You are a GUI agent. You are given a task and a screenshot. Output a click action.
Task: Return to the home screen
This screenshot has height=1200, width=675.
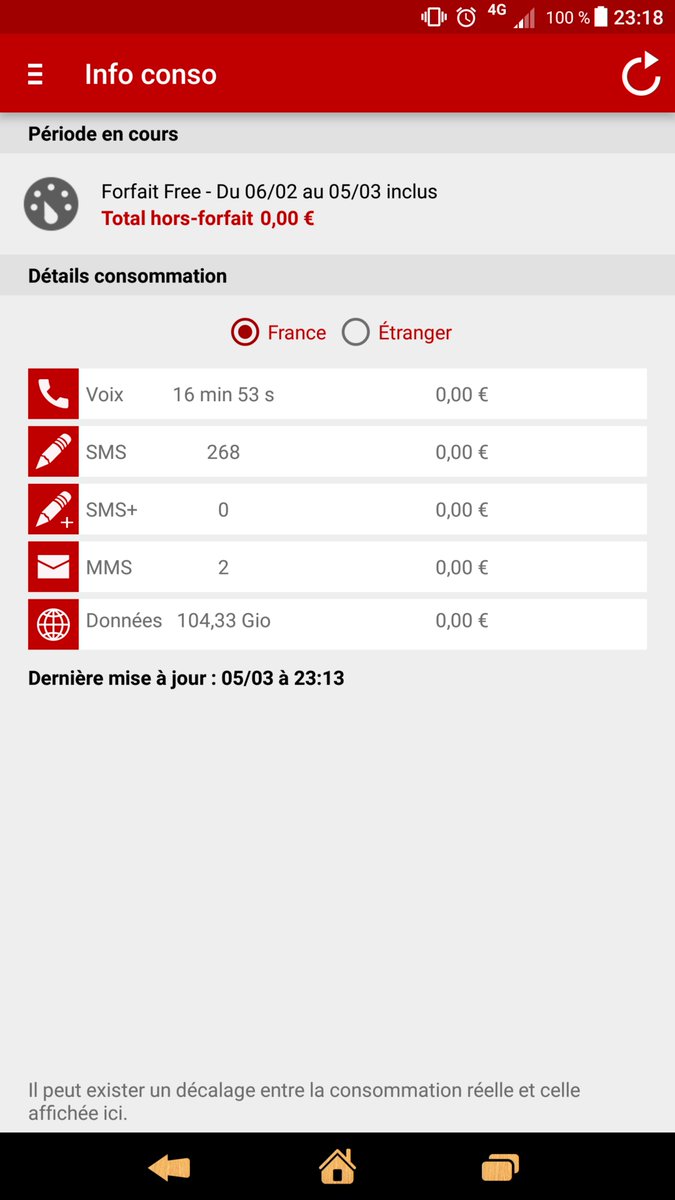pos(337,1166)
